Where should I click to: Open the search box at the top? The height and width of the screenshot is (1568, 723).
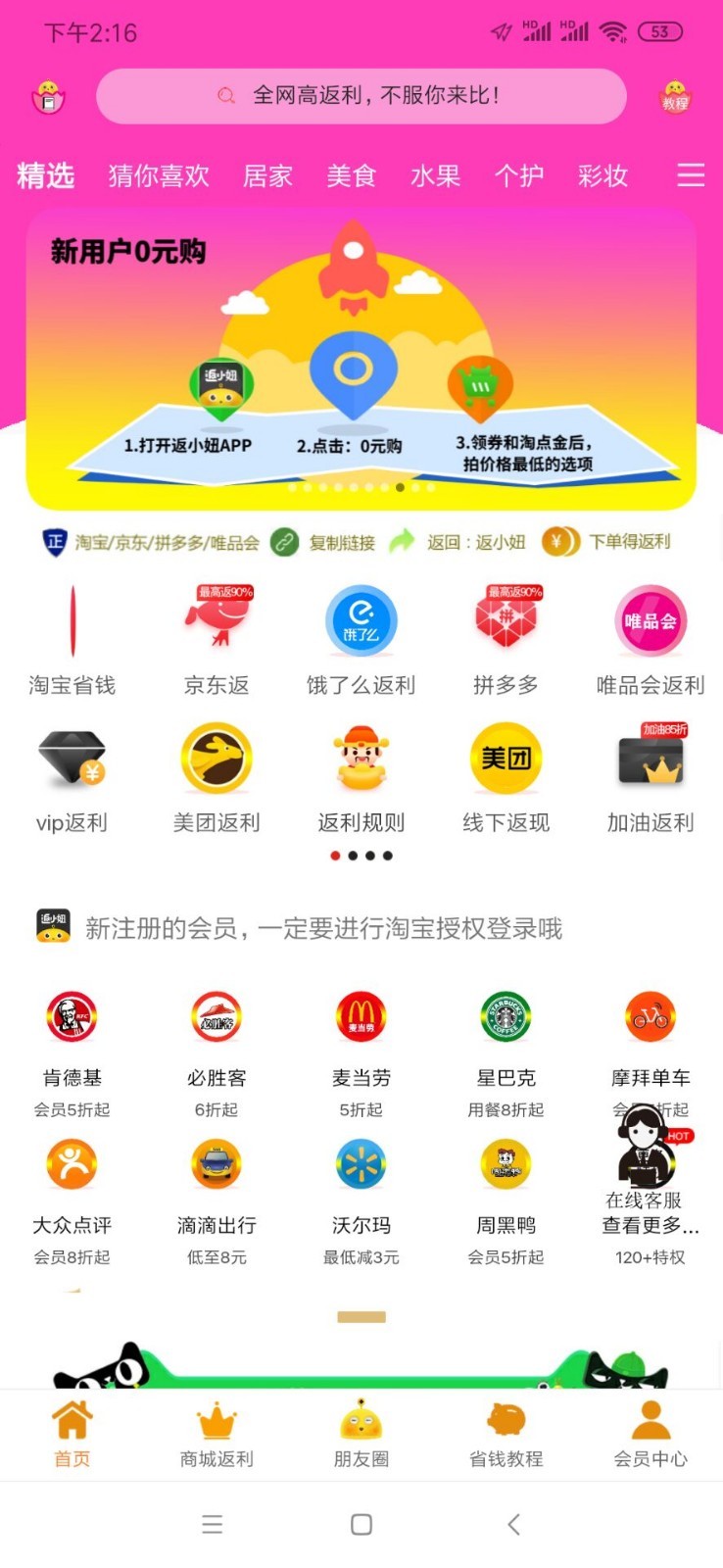(x=361, y=96)
